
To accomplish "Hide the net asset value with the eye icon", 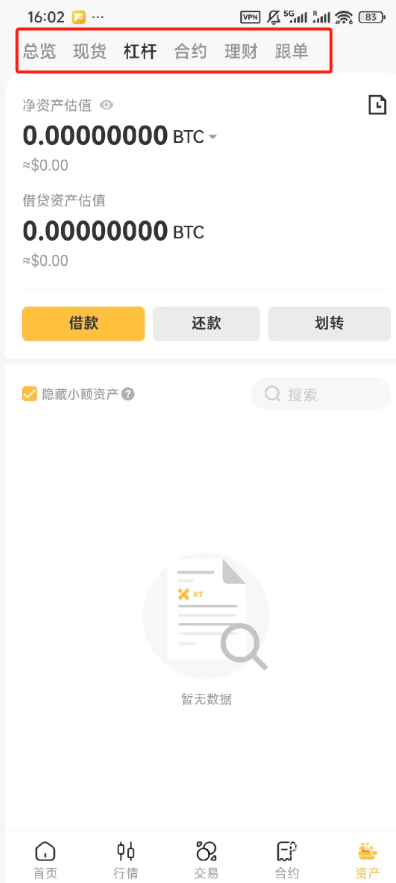I will pos(106,105).
